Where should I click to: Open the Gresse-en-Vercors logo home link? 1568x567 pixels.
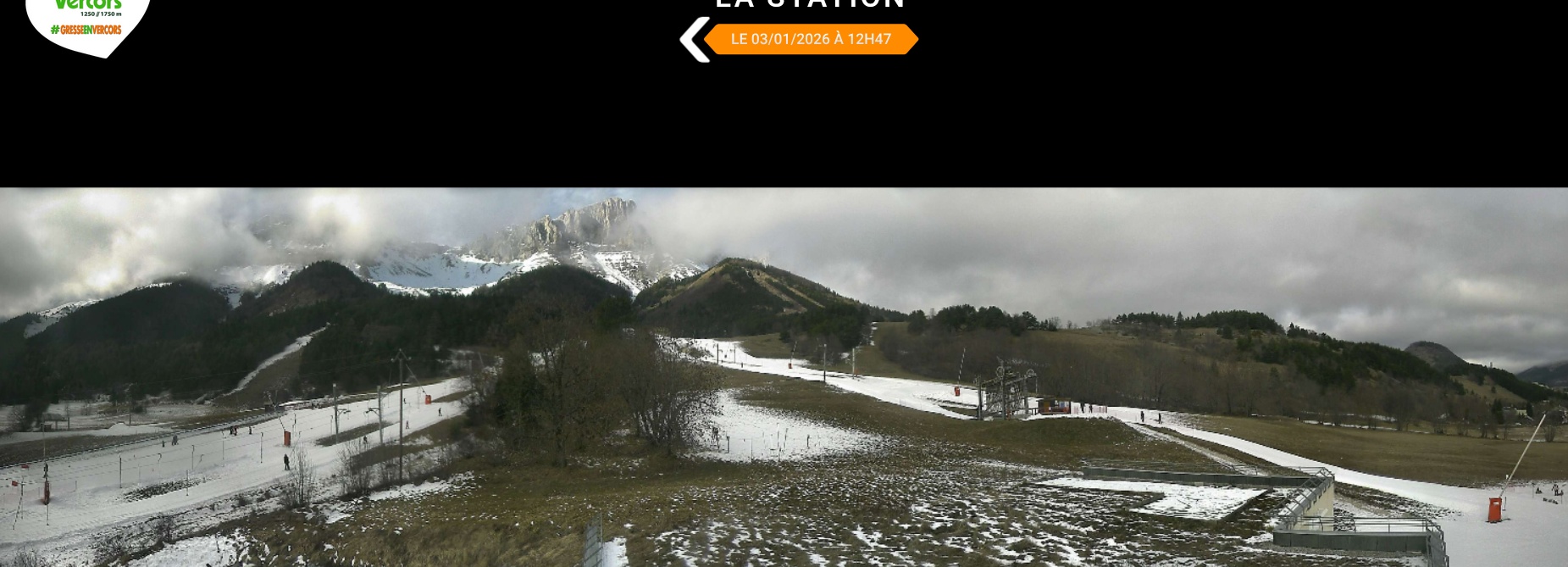coord(88,24)
